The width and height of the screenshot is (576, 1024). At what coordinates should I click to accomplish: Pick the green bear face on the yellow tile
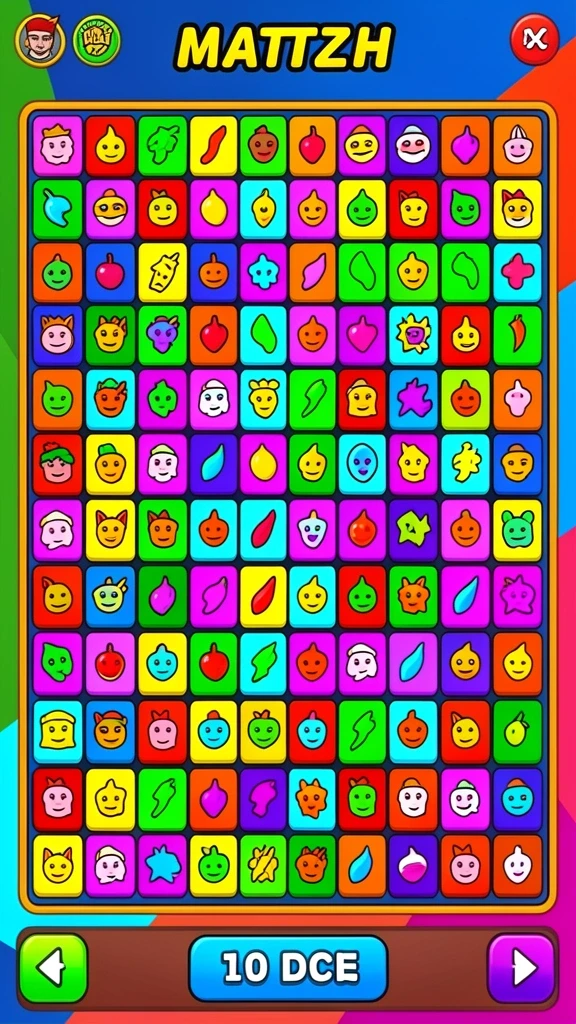(x=517, y=530)
